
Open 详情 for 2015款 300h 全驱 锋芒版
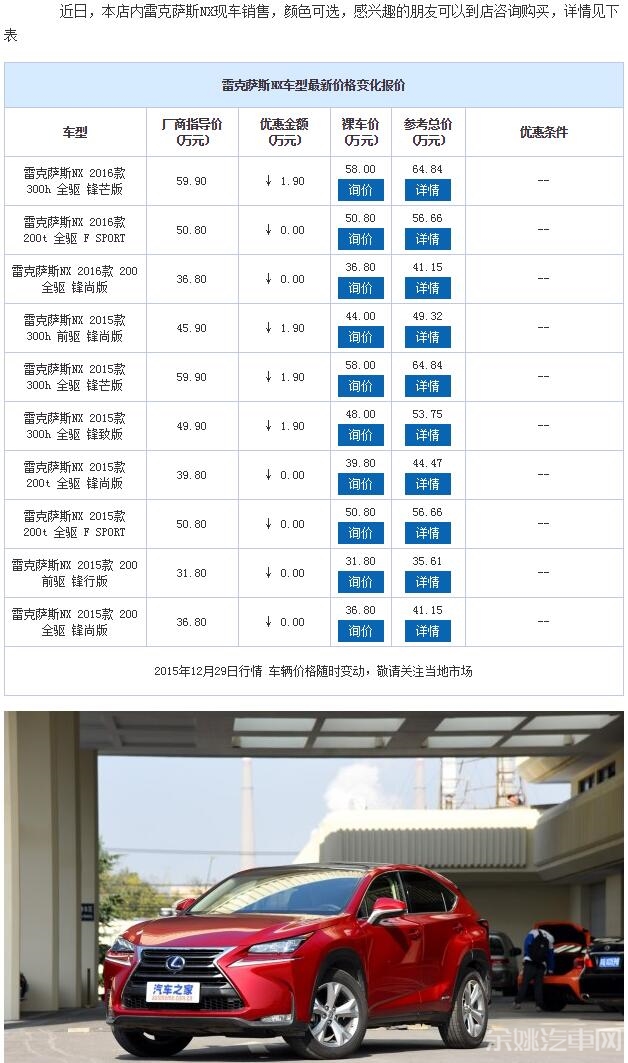428,386
